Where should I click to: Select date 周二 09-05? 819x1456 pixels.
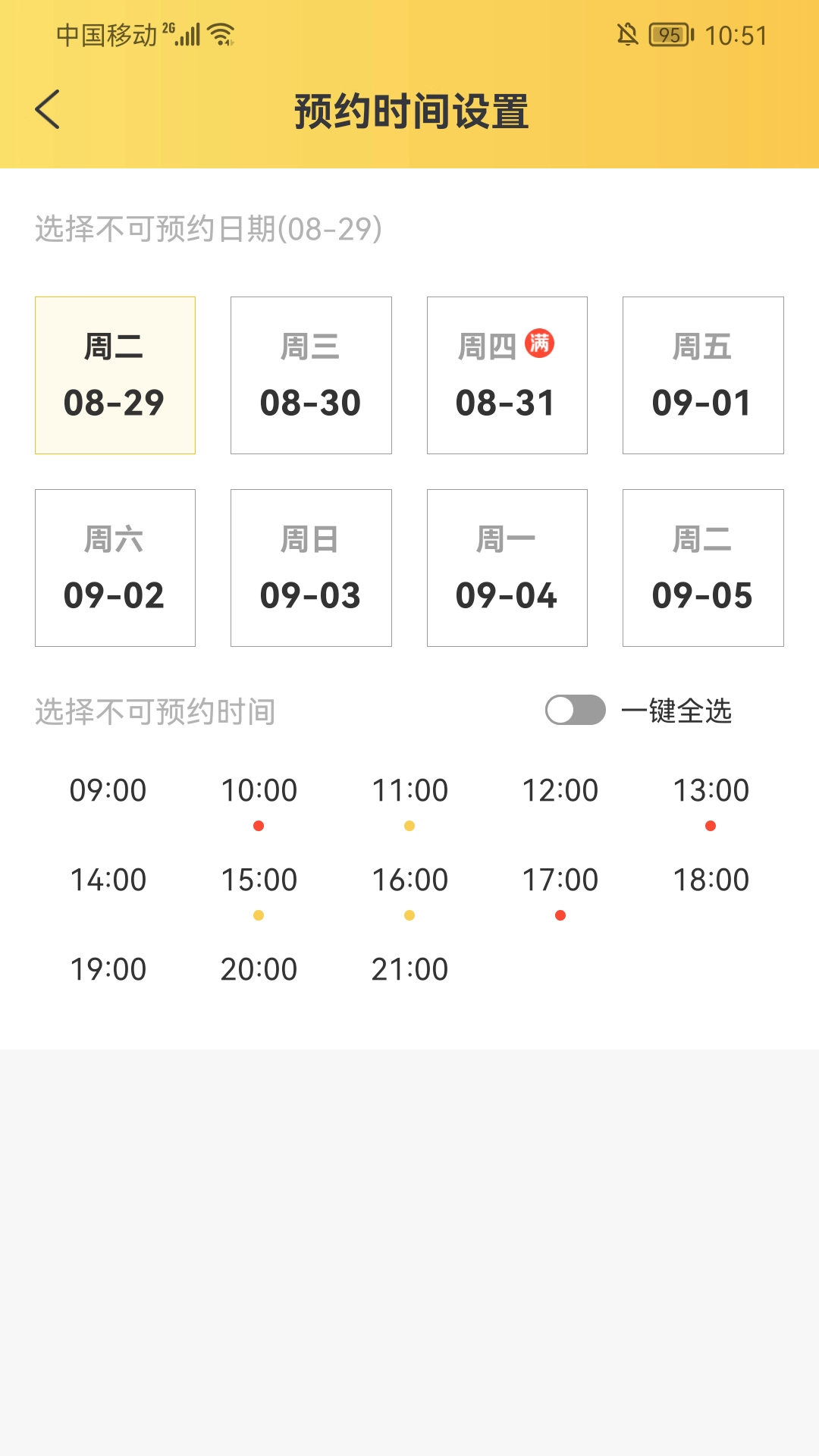pyautogui.click(x=703, y=568)
